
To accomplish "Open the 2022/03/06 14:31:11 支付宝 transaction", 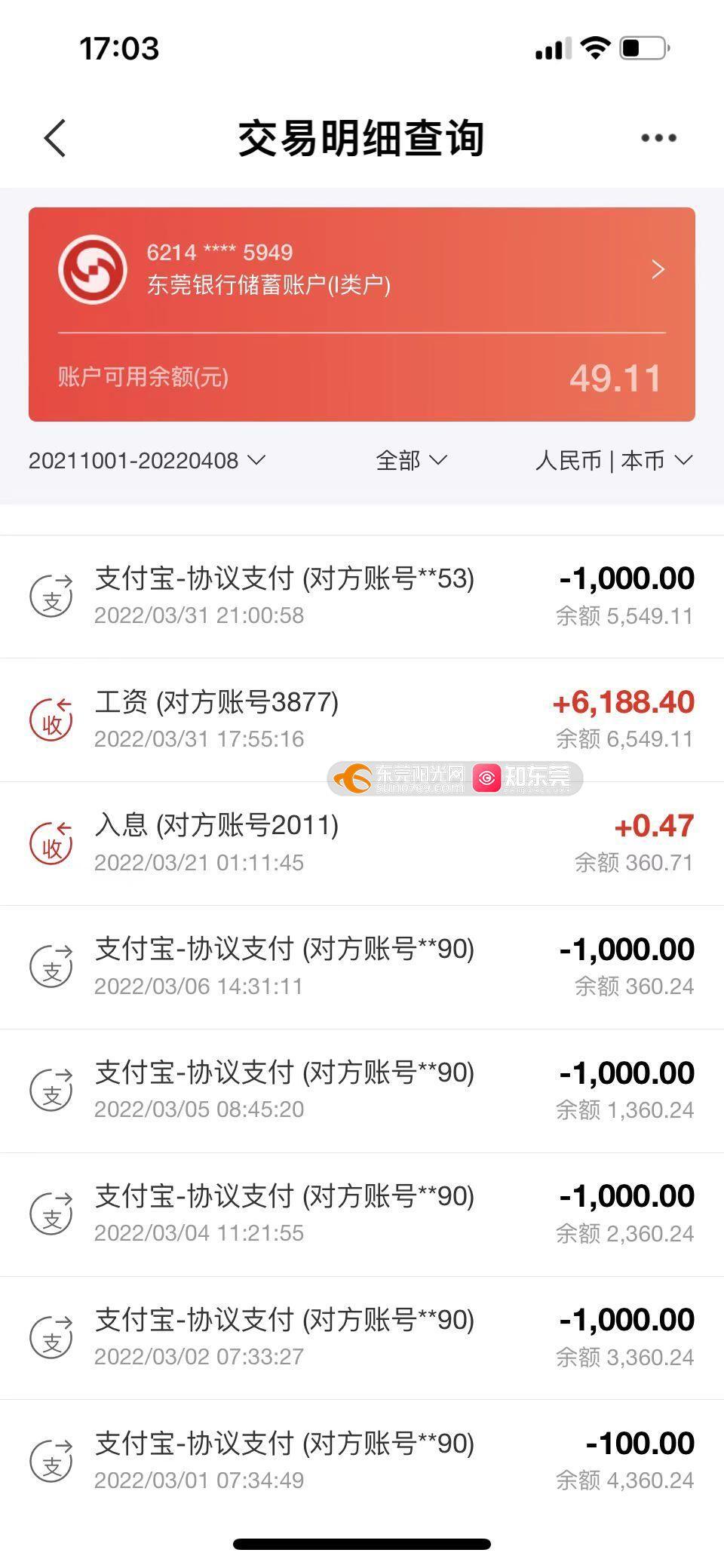I will (362, 968).
